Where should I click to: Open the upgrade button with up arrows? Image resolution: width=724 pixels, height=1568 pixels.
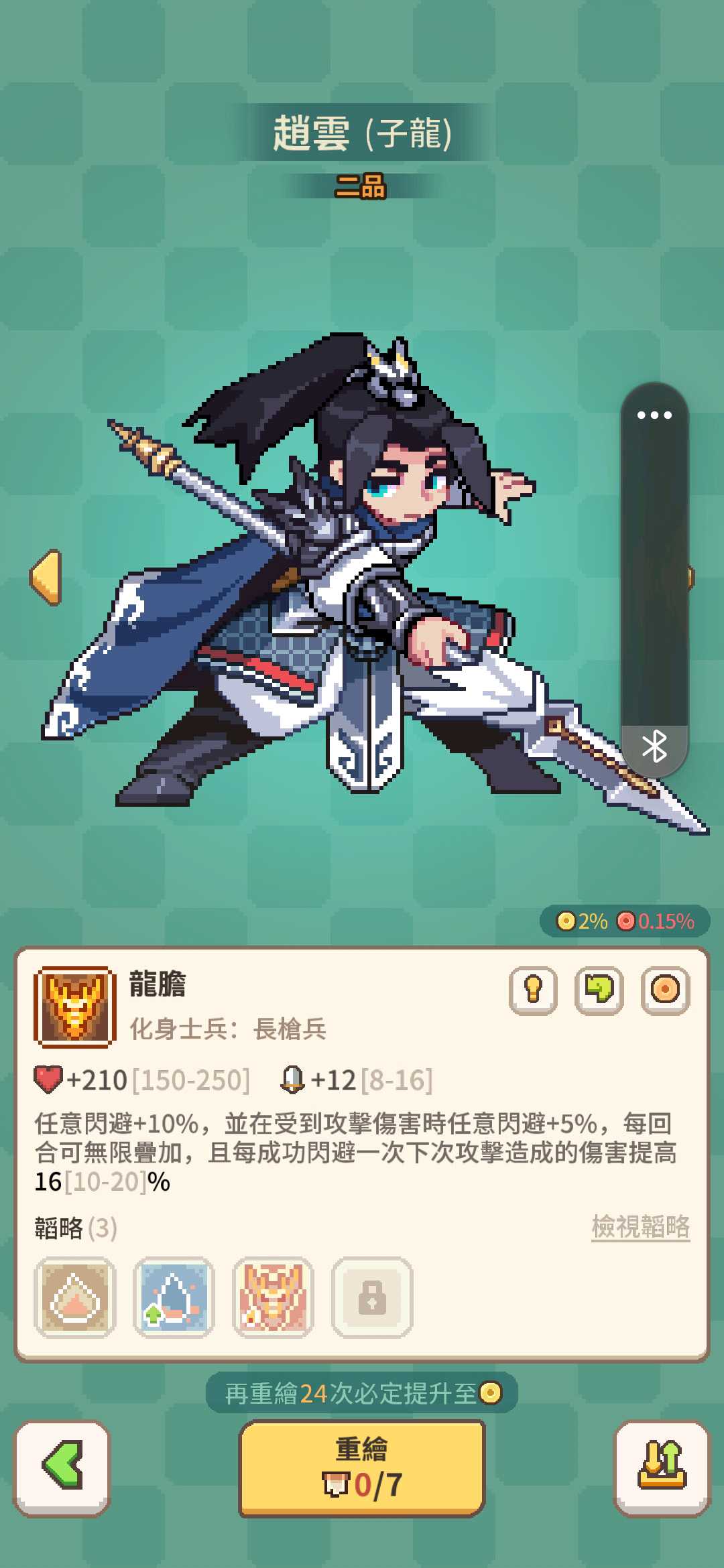click(662, 1467)
